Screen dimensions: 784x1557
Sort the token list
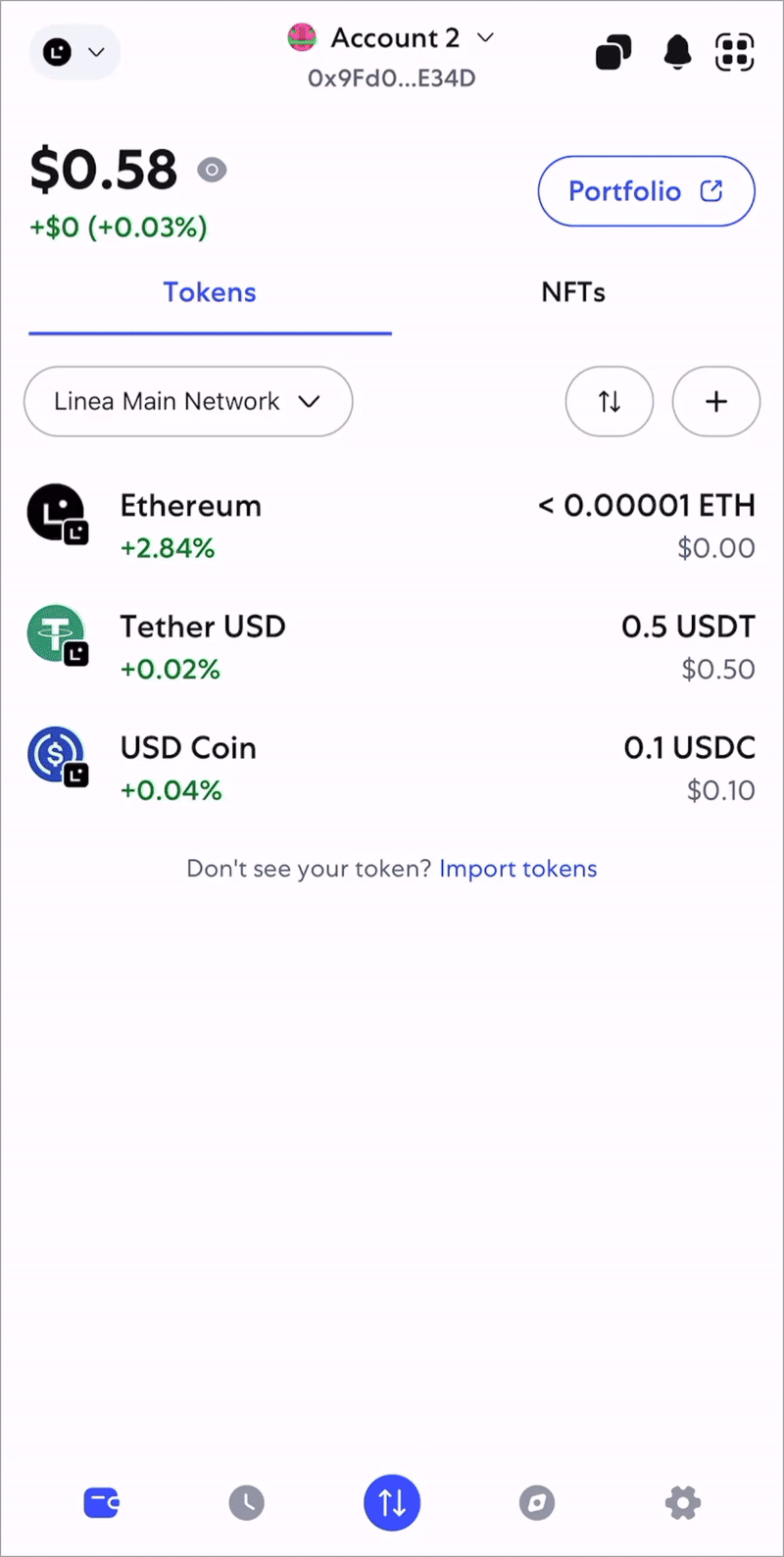[x=610, y=402]
